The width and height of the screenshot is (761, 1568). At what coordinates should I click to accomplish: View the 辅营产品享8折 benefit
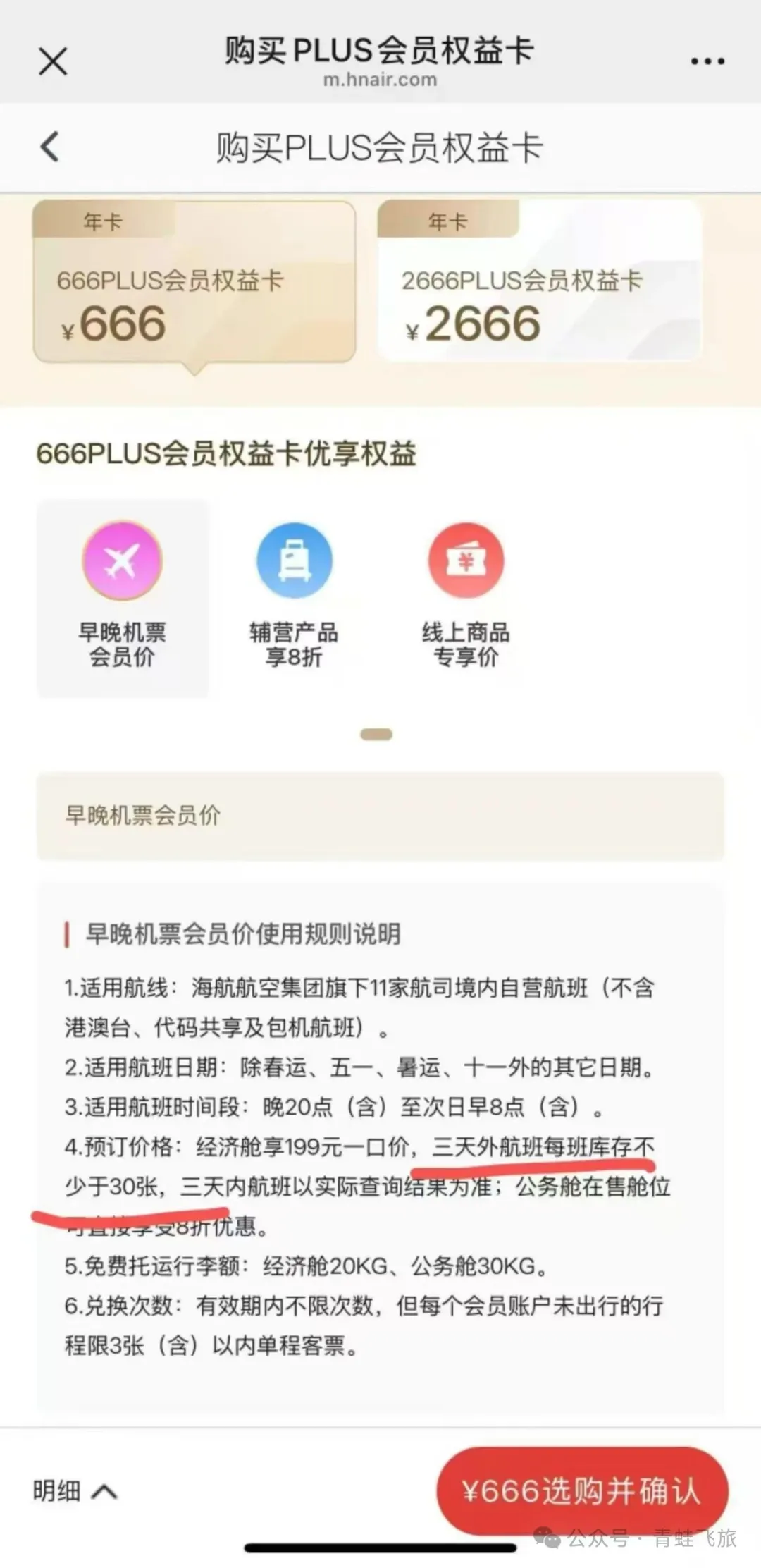294,598
